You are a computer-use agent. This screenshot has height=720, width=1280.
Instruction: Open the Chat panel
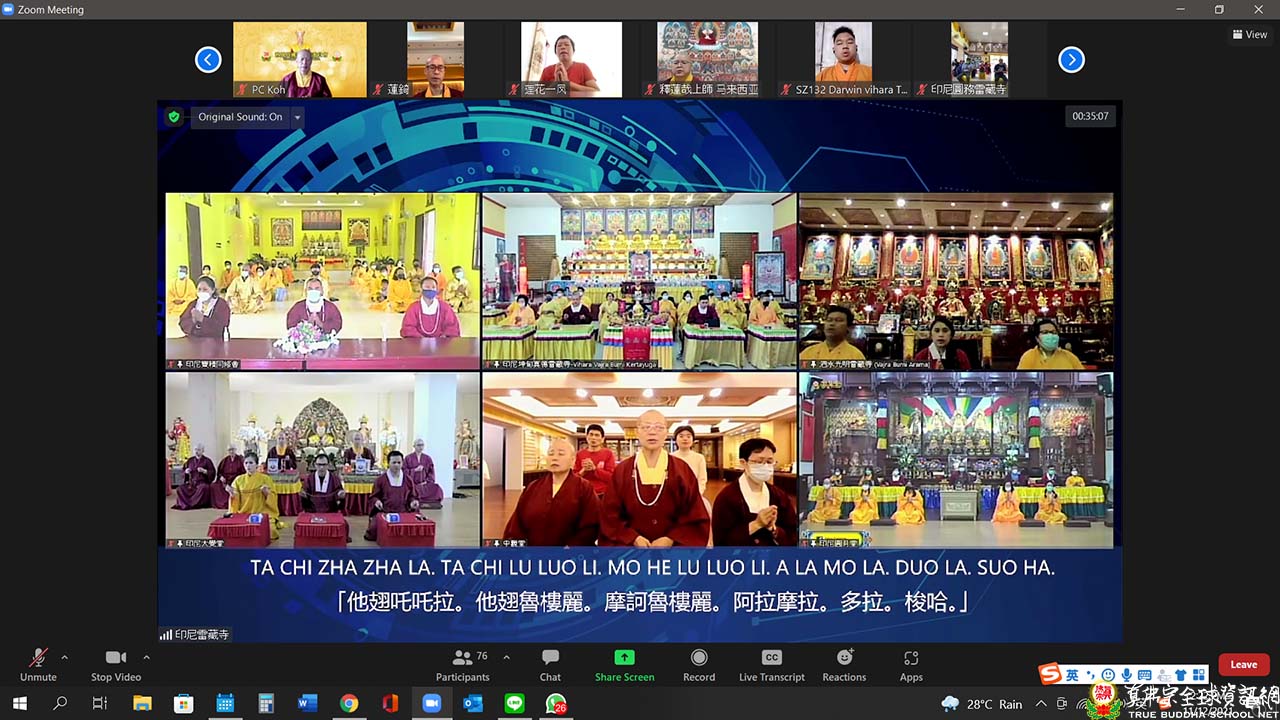point(550,664)
